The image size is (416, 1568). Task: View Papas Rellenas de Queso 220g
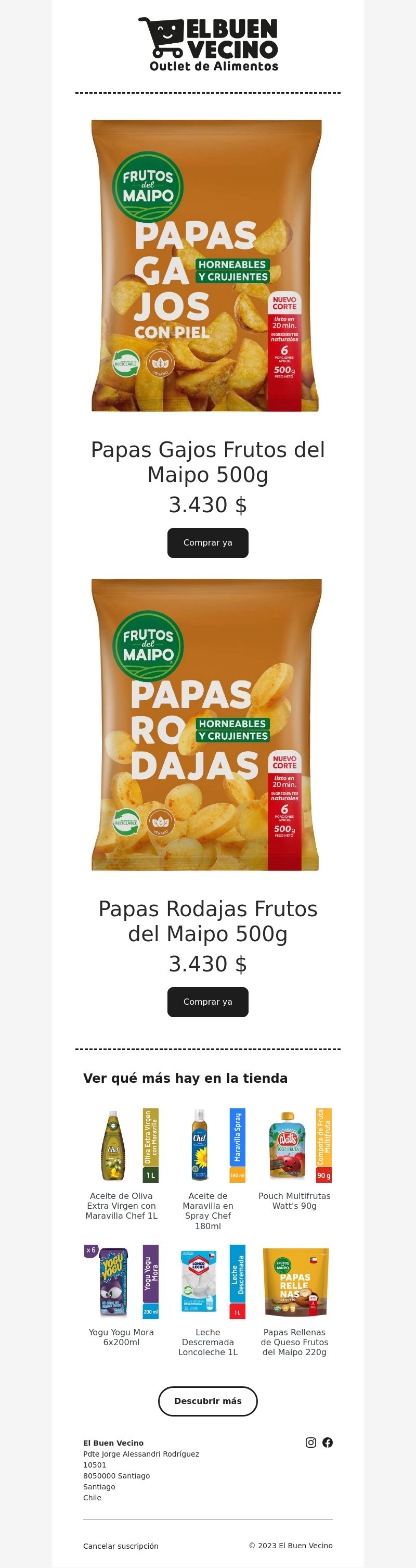[294, 1281]
